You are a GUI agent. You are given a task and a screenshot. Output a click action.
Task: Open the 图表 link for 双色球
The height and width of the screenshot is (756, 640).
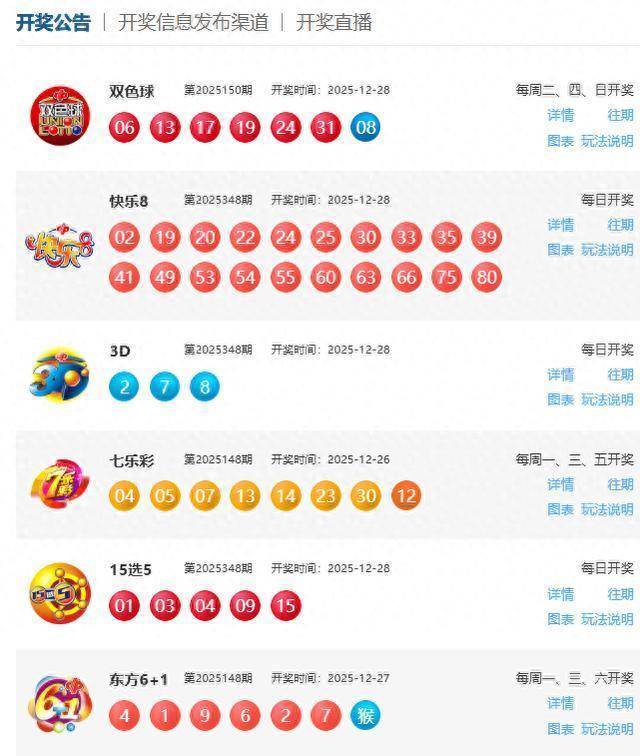point(560,140)
